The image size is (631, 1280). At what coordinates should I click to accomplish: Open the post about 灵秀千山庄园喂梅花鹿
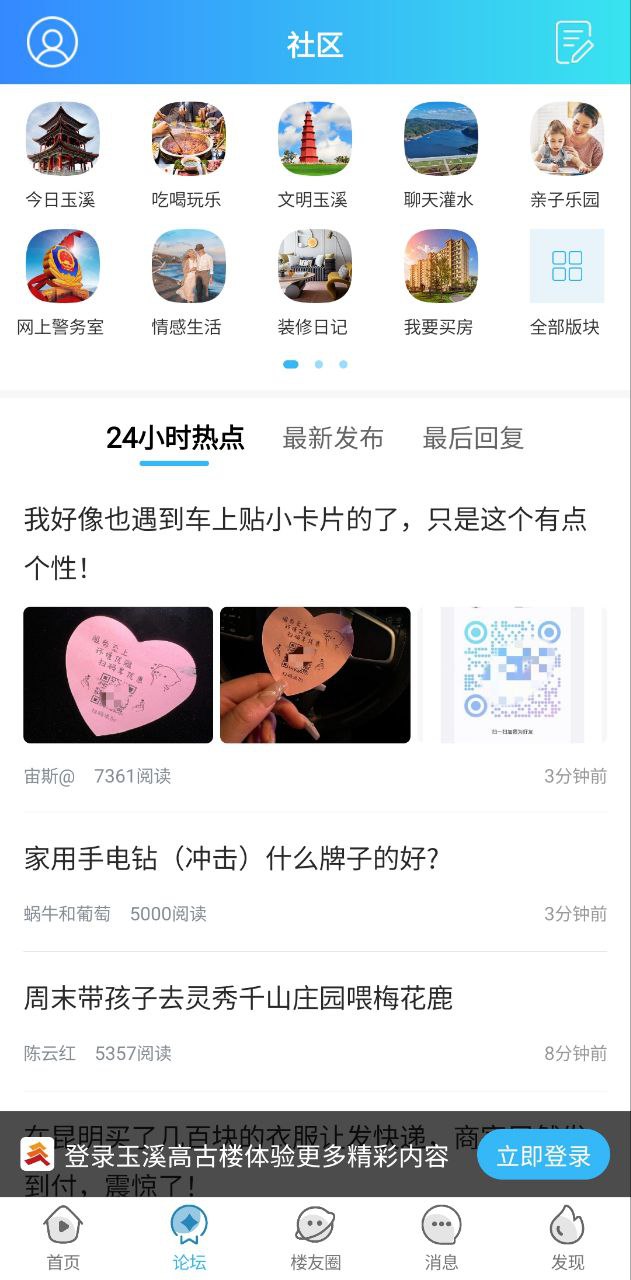tap(239, 997)
